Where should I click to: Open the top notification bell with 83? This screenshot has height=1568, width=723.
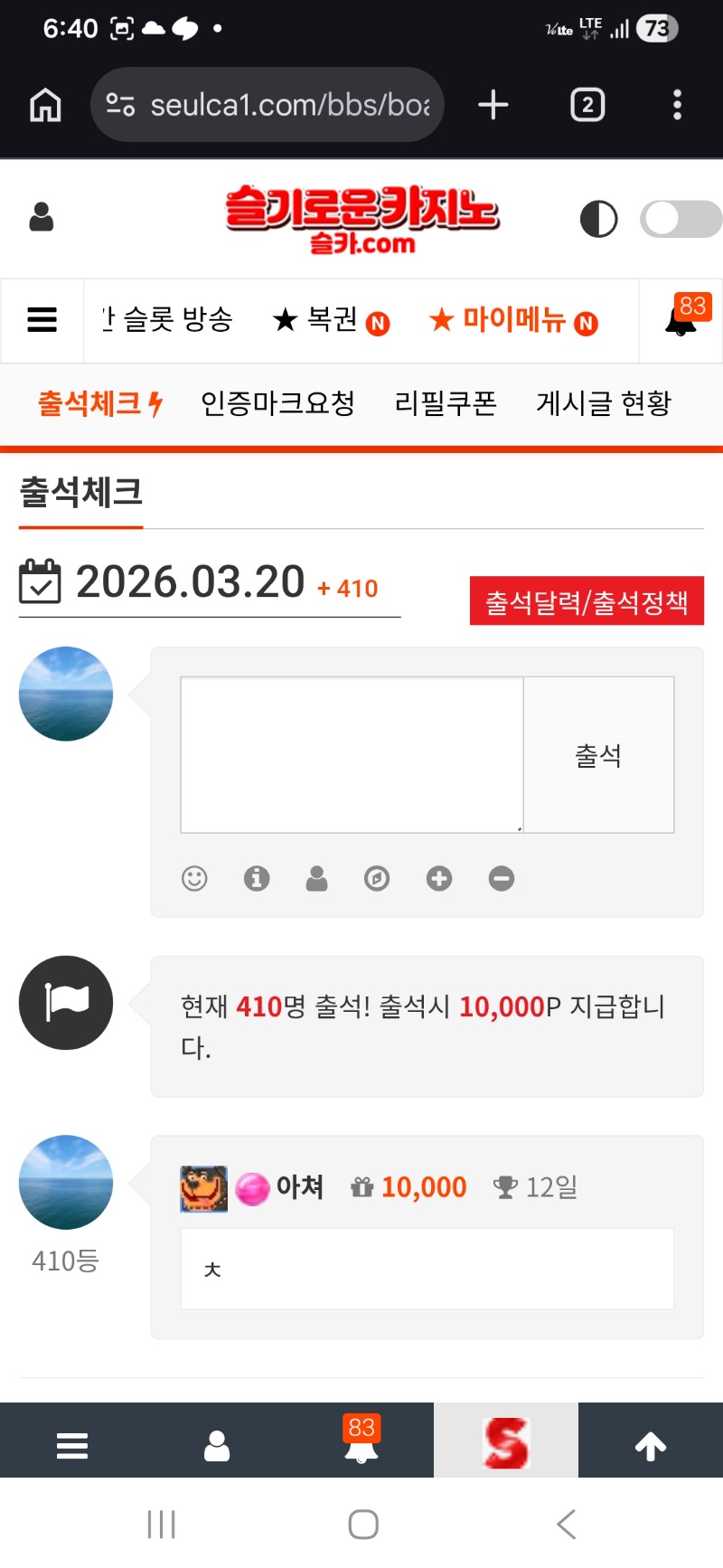point(682,320)
